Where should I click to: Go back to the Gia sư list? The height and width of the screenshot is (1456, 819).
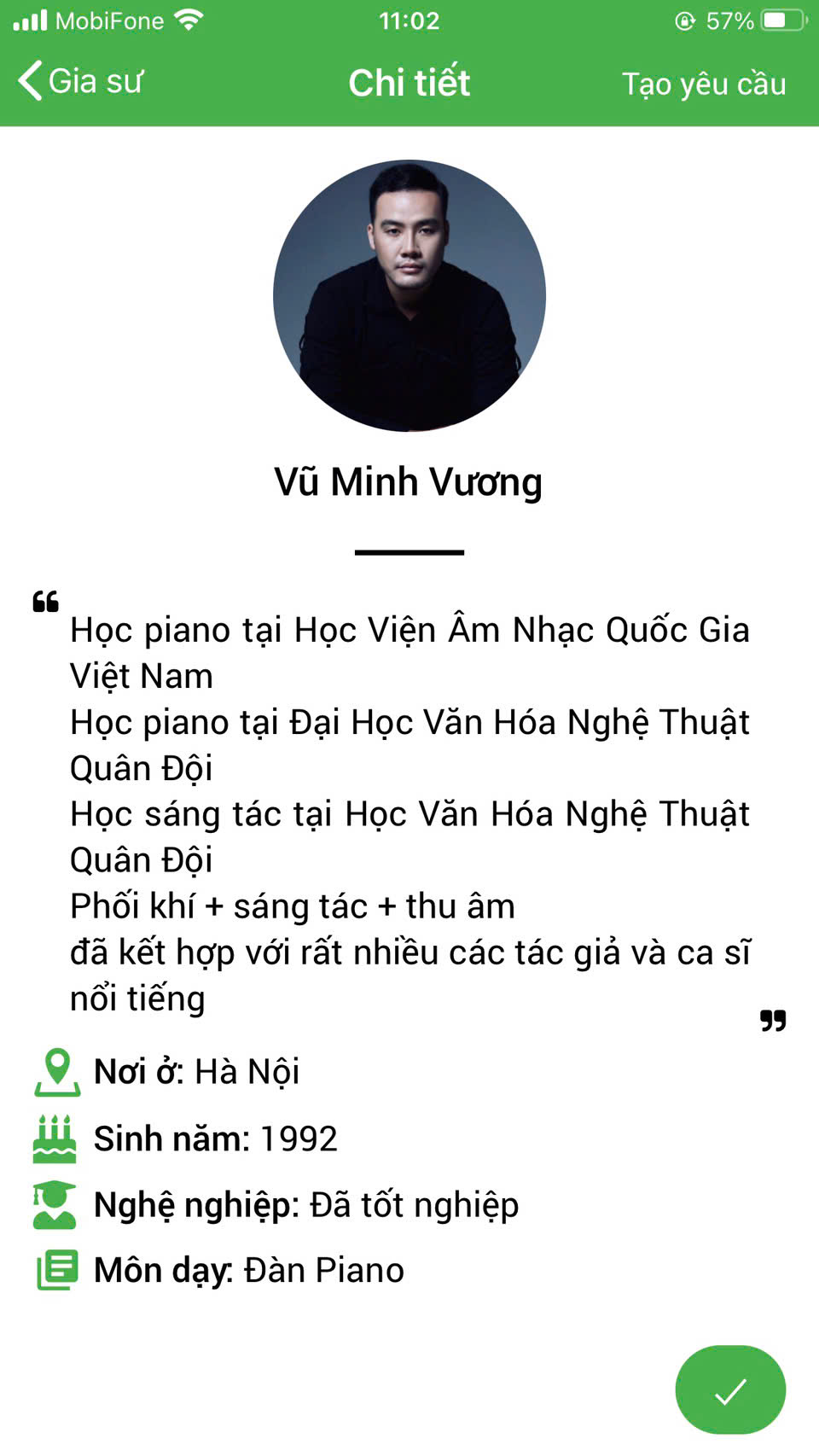80,82
